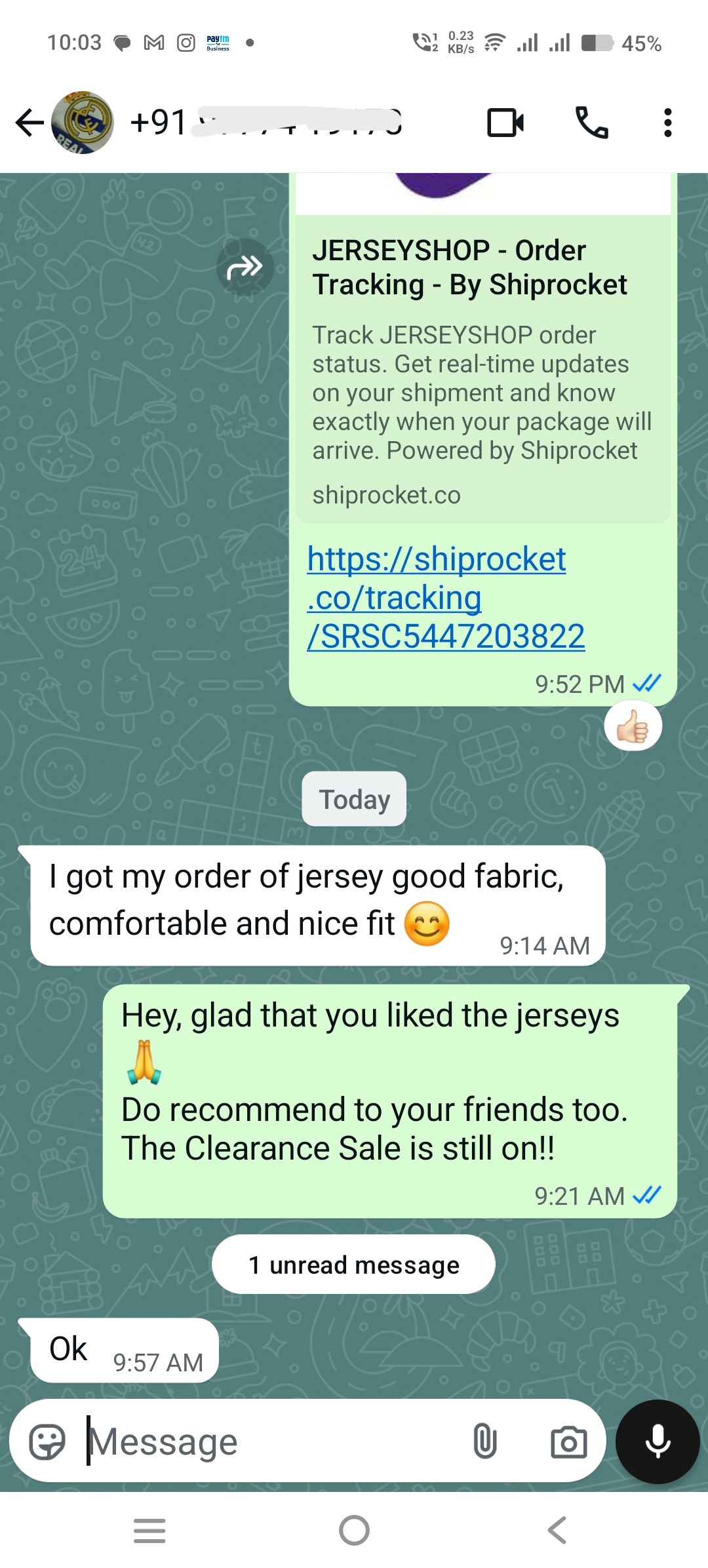Start a video call
Screen dimensions: 708x1568
coord(505,123)
